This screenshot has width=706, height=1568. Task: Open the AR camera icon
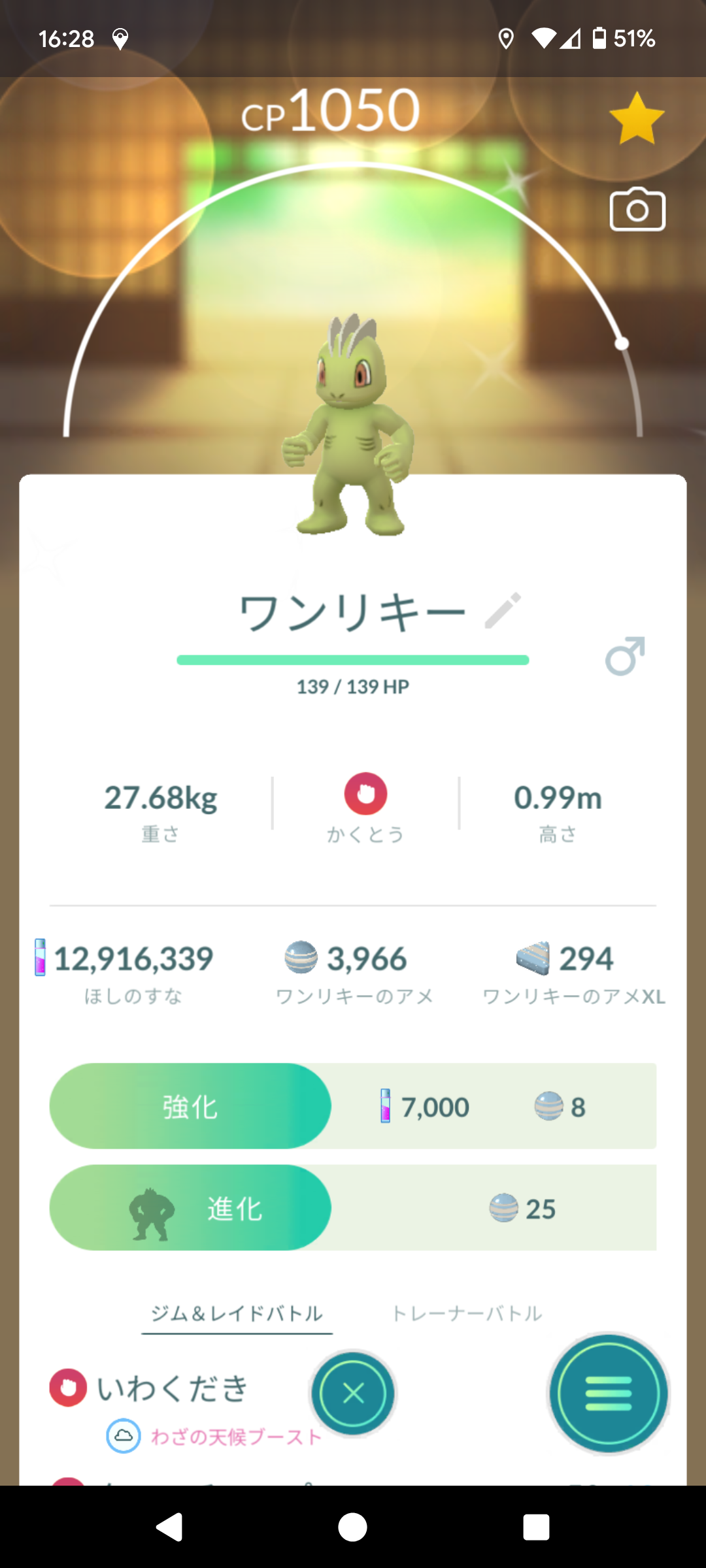[637, 210]
